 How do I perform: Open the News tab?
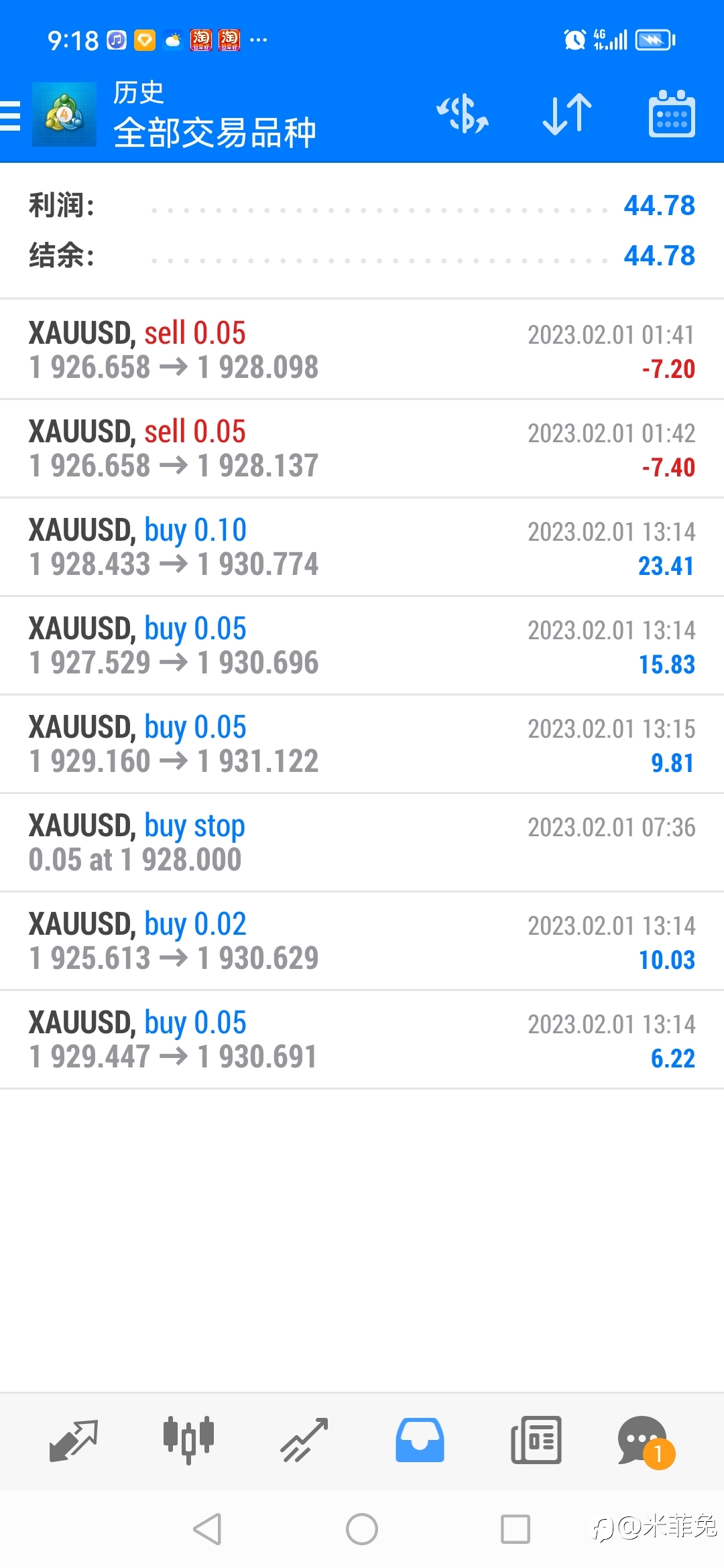536,1441
